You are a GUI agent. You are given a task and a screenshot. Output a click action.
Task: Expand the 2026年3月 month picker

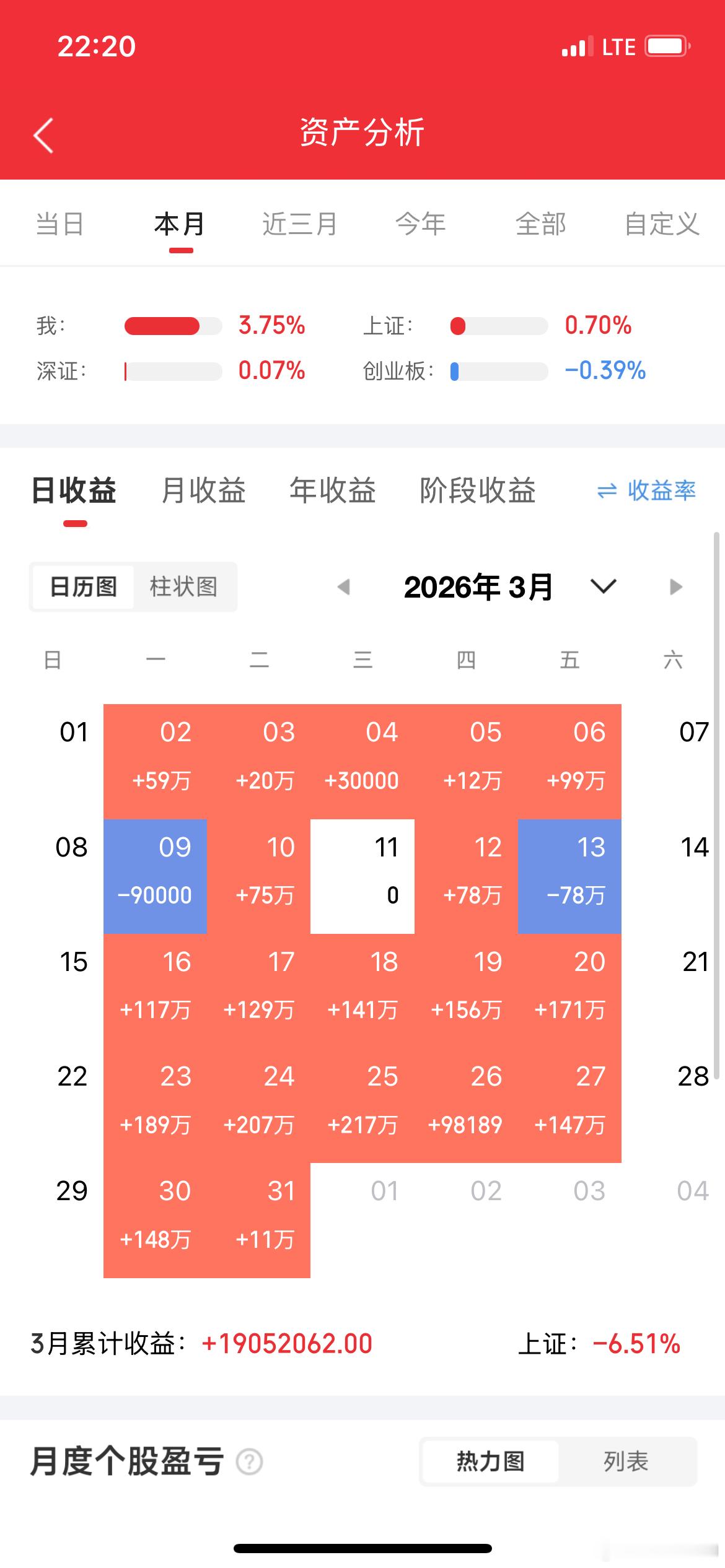click(x=602, y=587)
